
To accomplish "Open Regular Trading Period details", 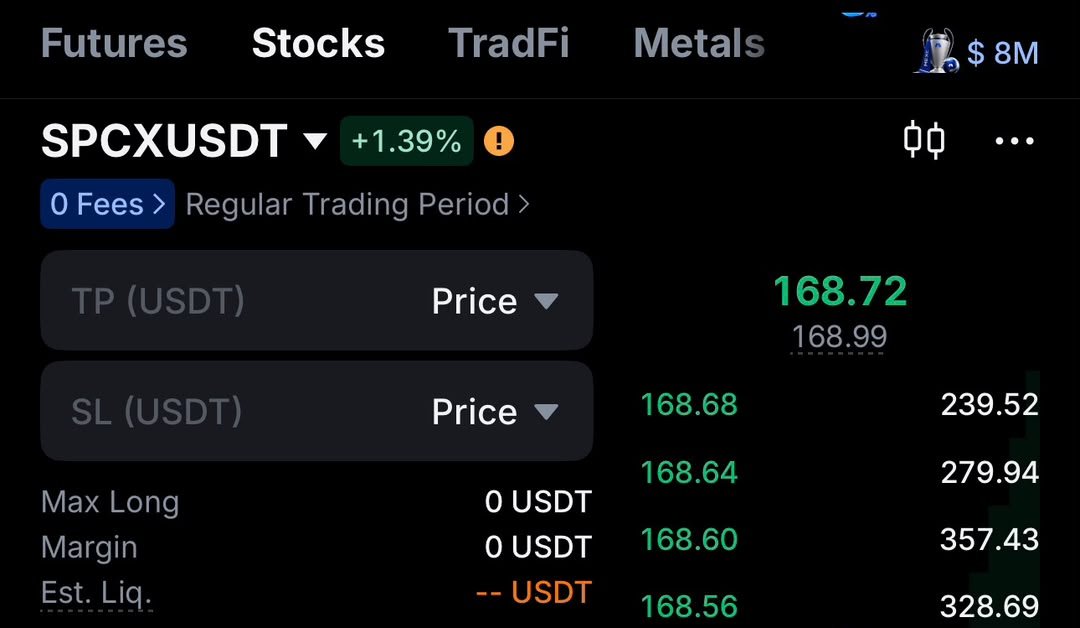I will [x=357, y=205].
